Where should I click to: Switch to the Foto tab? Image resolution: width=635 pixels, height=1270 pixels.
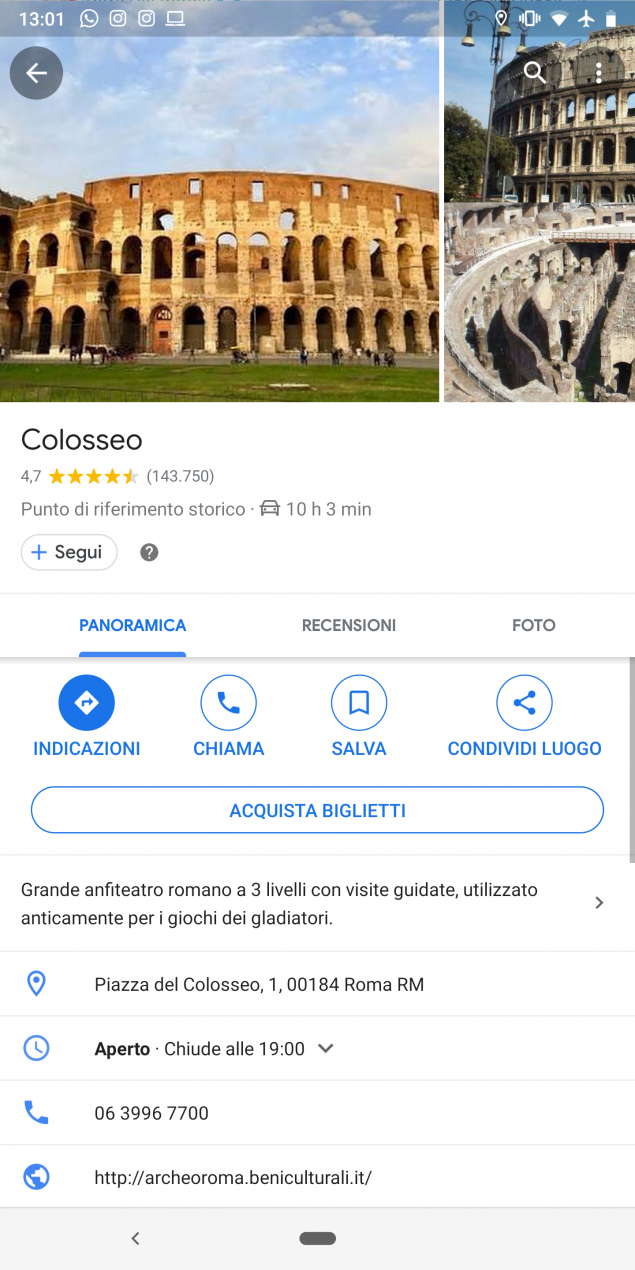[533, 625]
